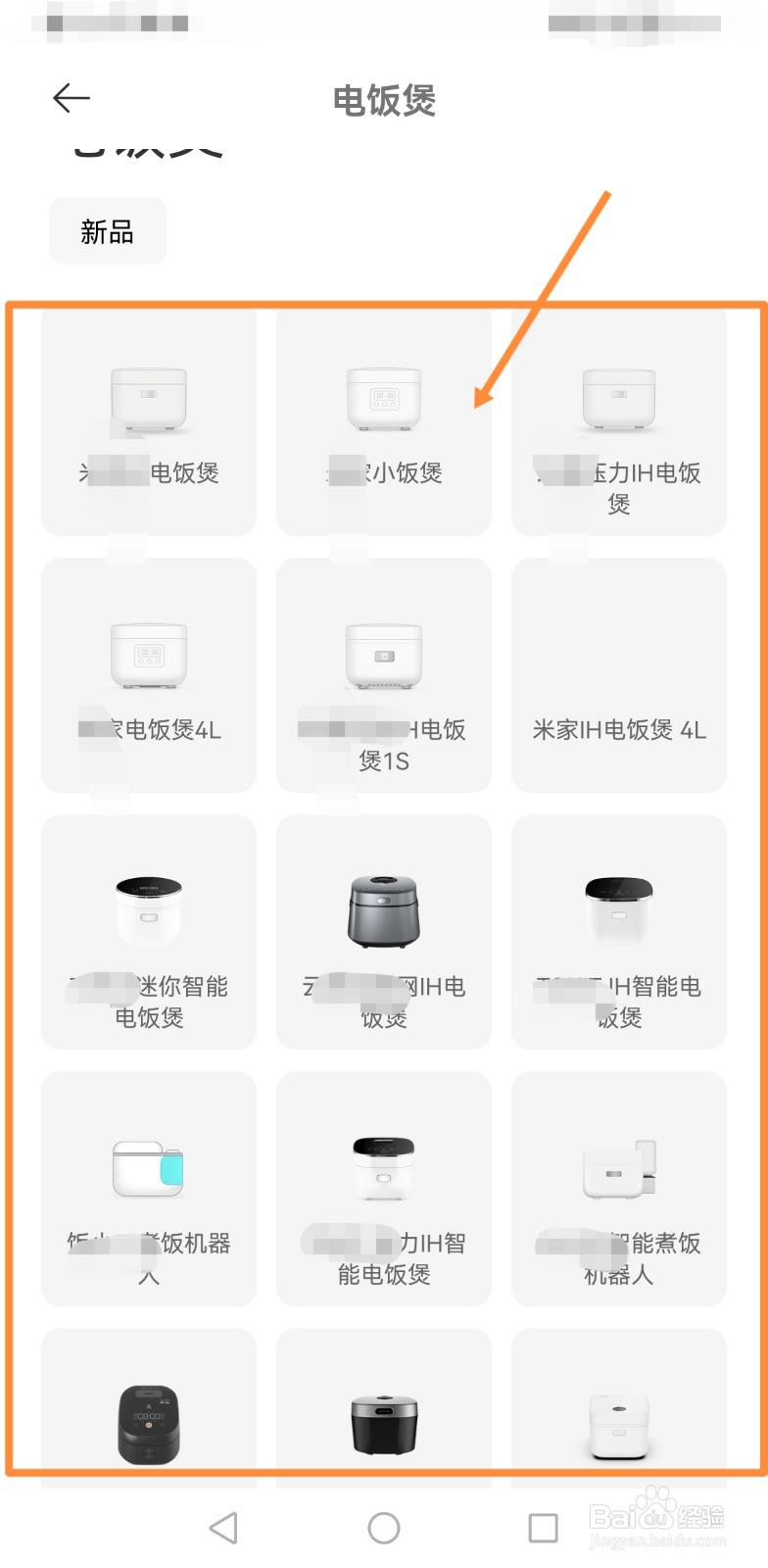Tap the Android back navigation icon
This screenshot has height=1568, width=768.
(x=223, y=1526)
